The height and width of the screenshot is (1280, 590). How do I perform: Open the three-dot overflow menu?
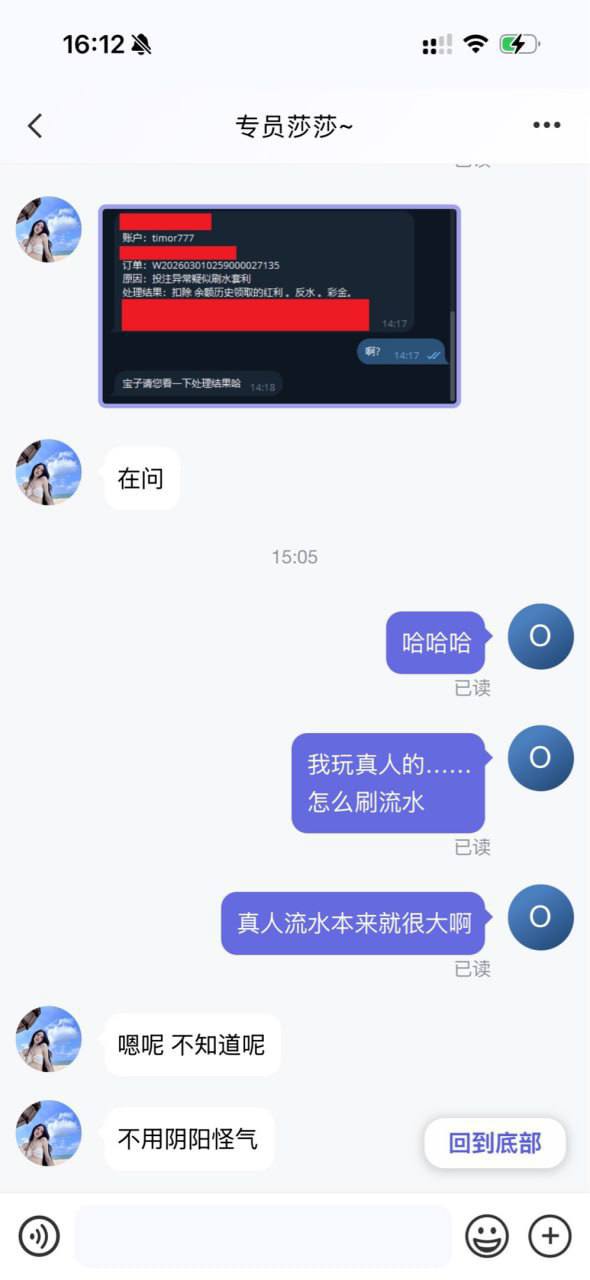[547, 125]
